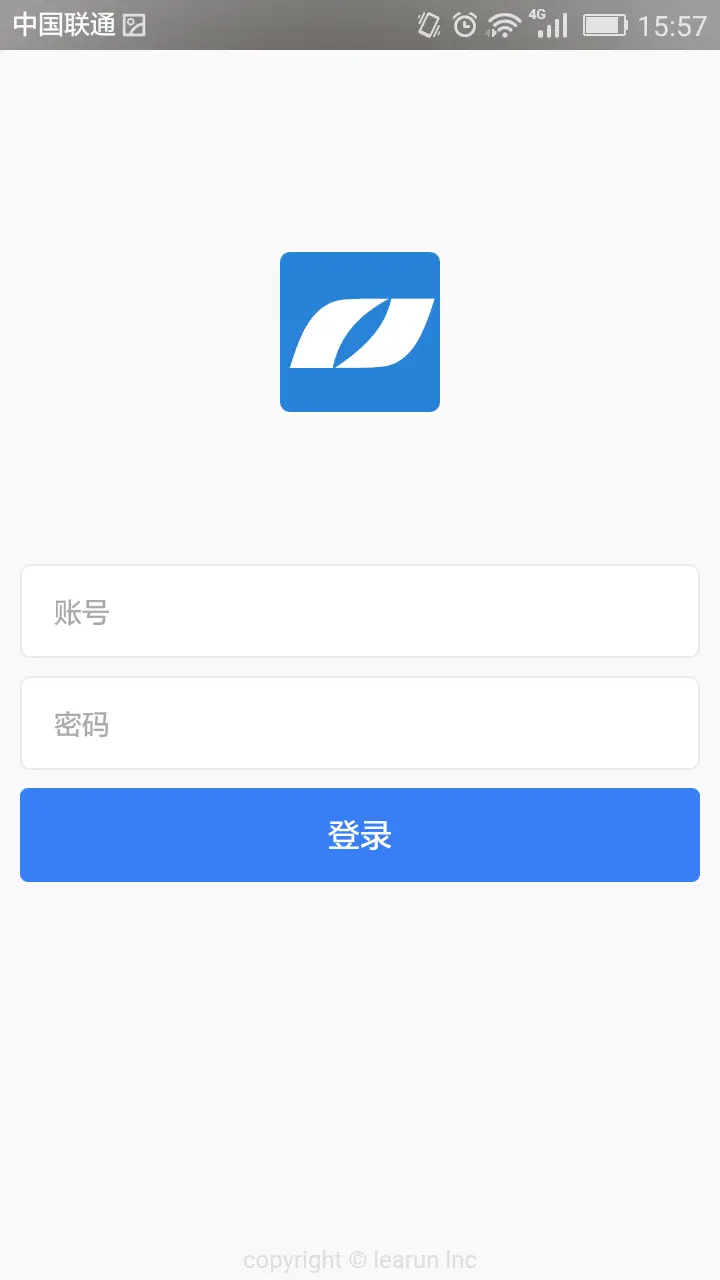Image resolution: width=720 pixels, height=1280 pixels.
Task: Tap the blue 登录 login button
Action: pos(360,835)
